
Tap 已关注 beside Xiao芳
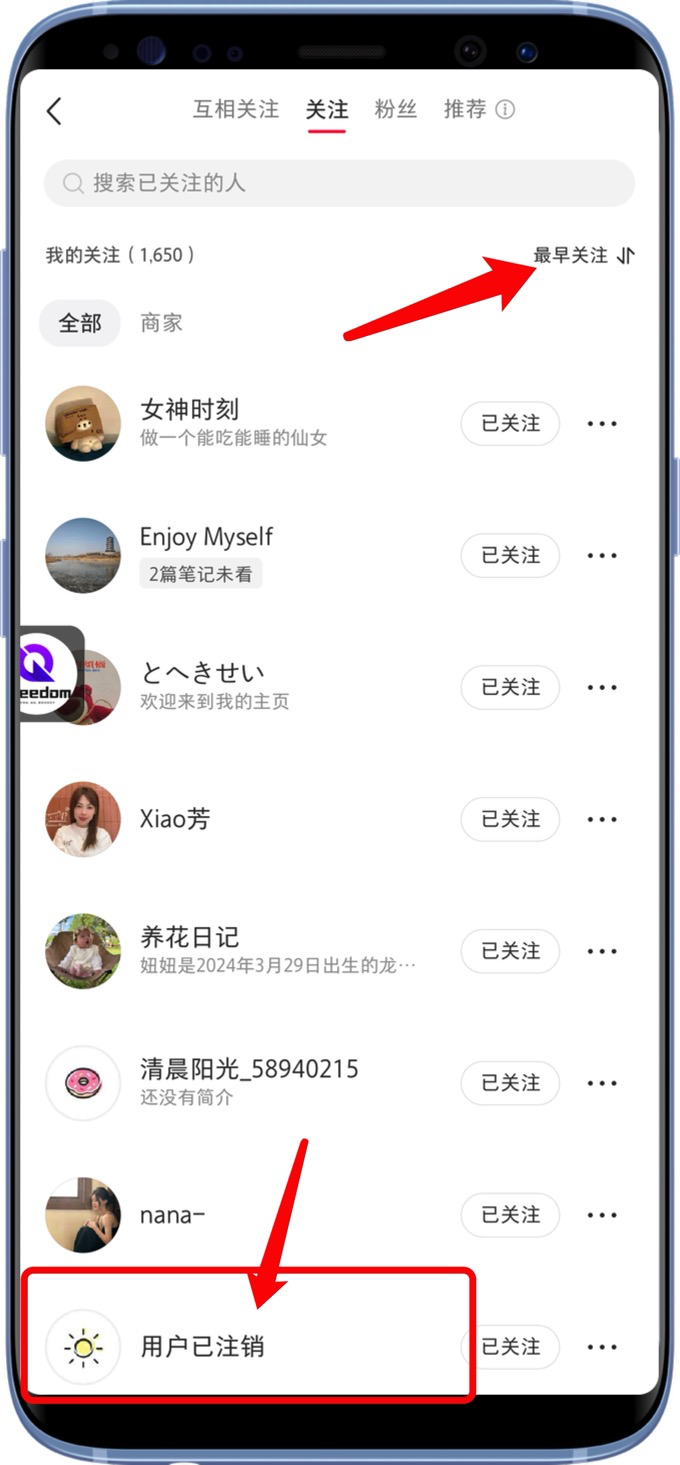(510, 819)
